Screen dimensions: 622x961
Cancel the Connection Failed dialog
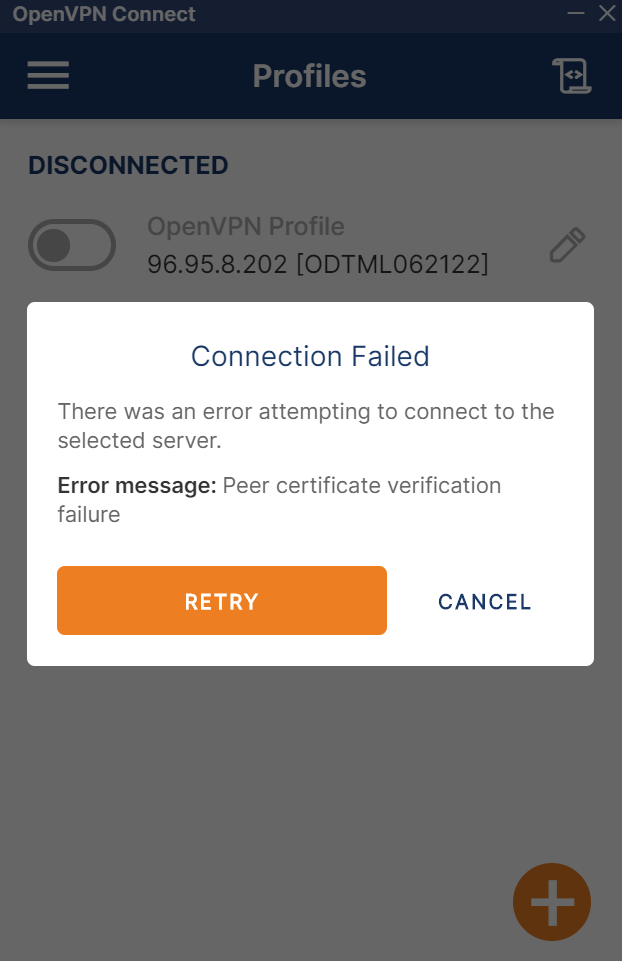pyautogui.click(x=484, y=602)
